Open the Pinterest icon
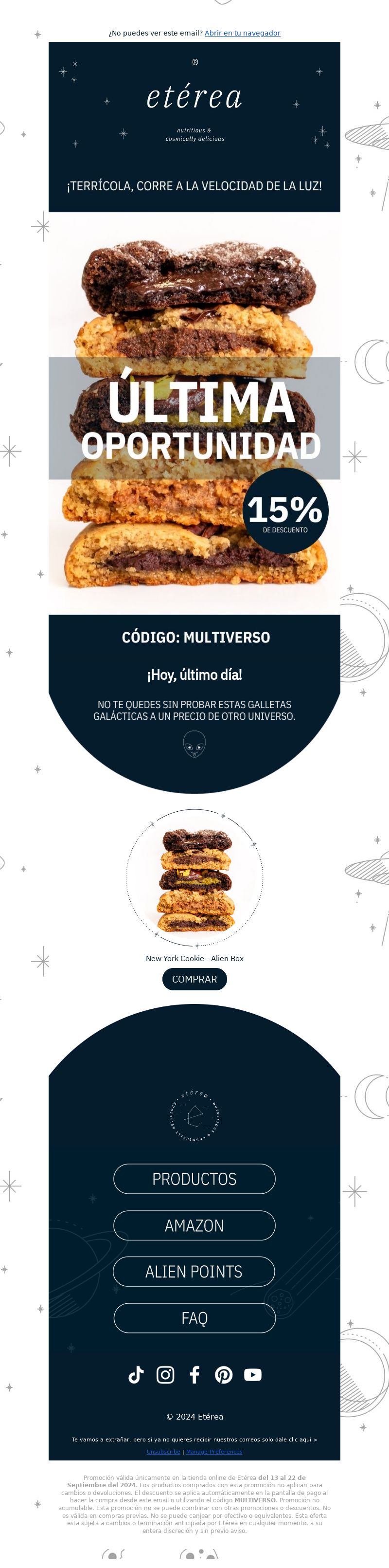389x1568 pixels. (x=224, y=1374)
